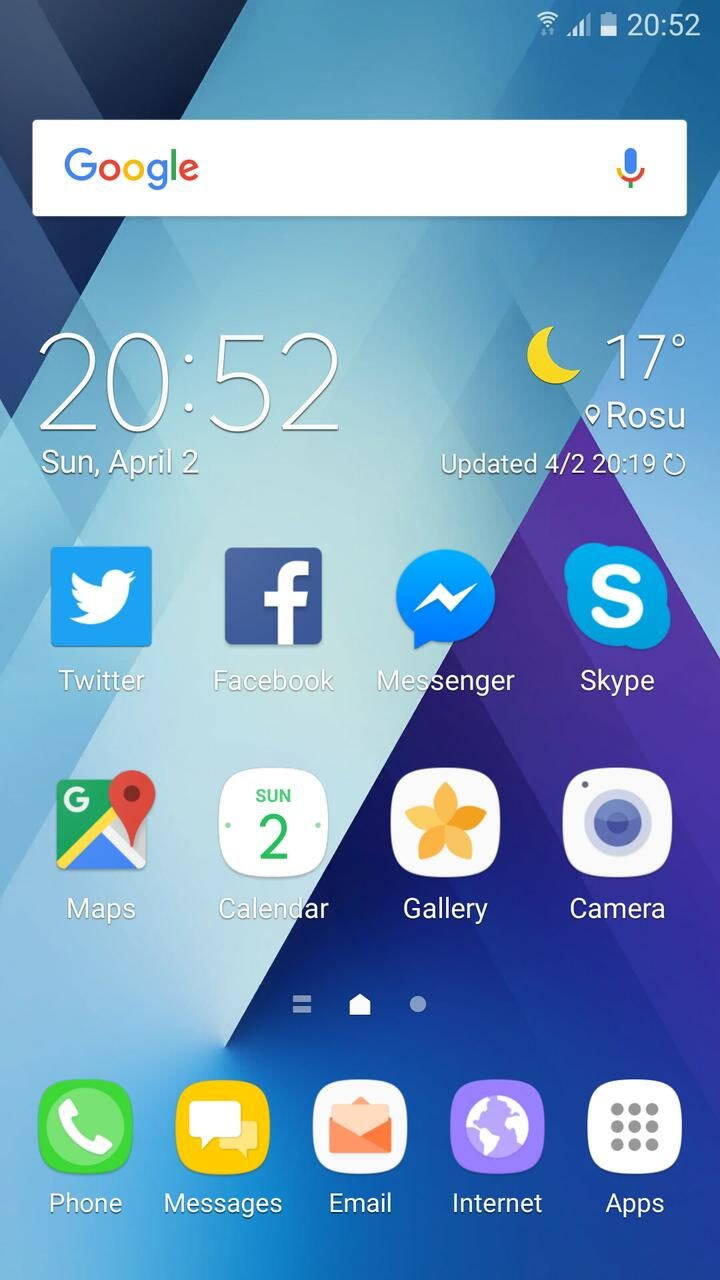Open the Gallery app
Image resolution: width=720 pixels, height=1280 pixels.
coord(445,822)
